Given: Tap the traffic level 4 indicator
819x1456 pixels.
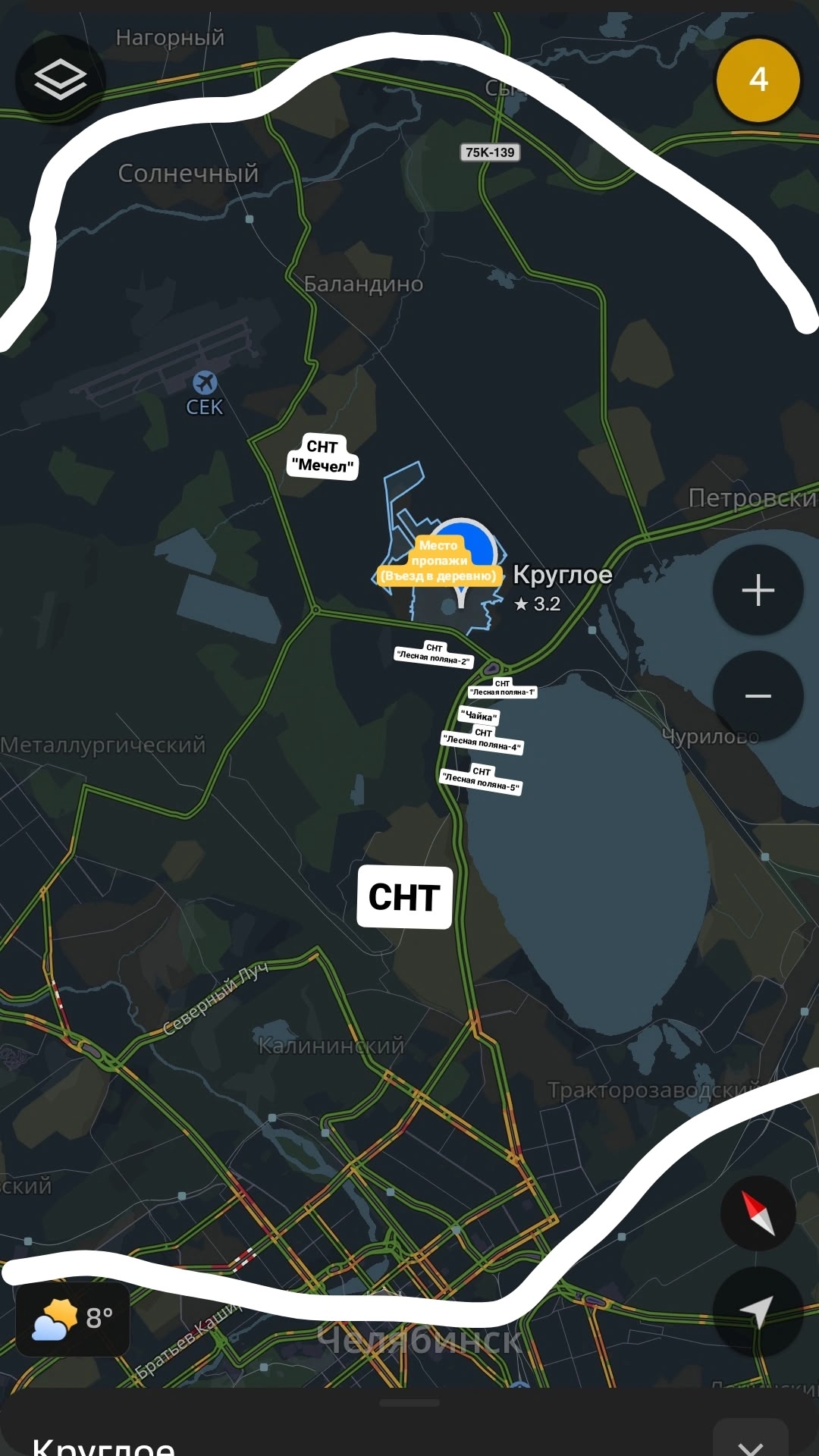Looking at the screenshot, I should [758, 80].
